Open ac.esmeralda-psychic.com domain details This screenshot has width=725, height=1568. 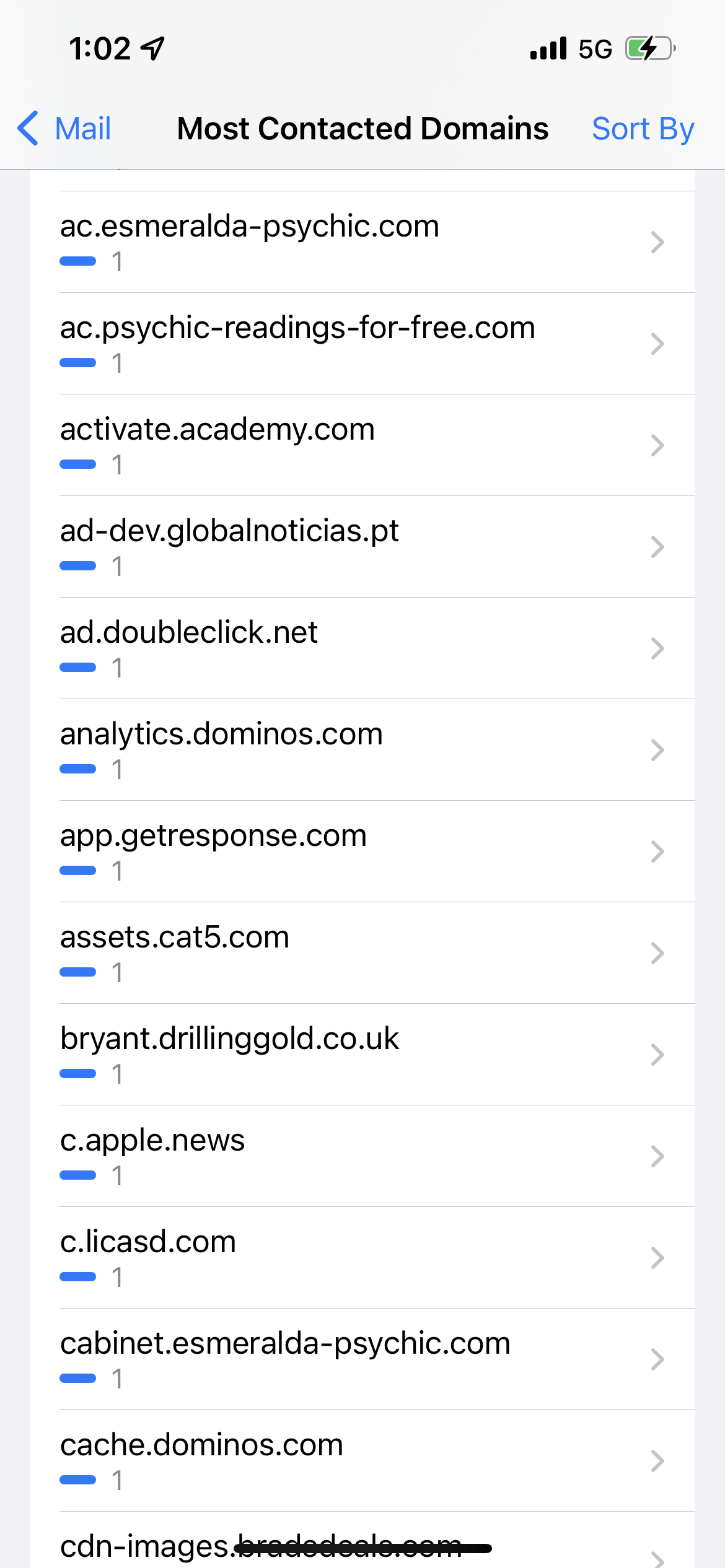[362, 242]
